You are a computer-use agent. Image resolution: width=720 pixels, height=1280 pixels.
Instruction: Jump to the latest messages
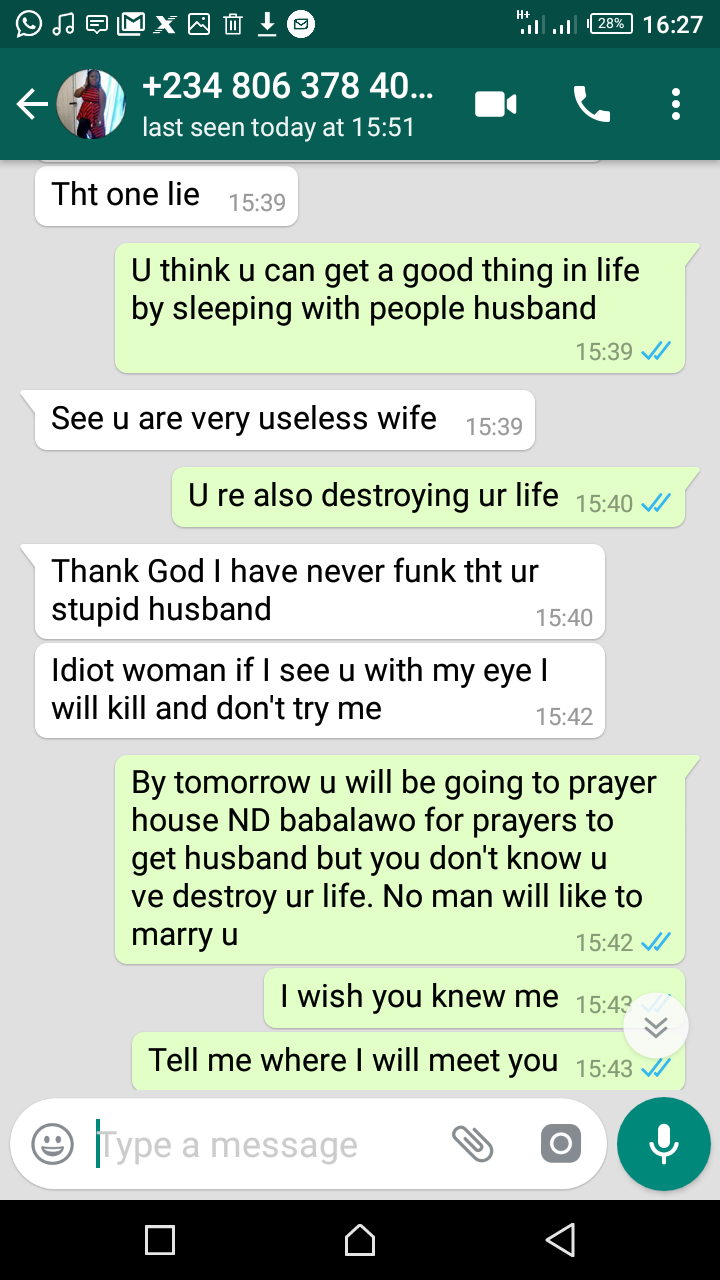tap(656, 1026)
